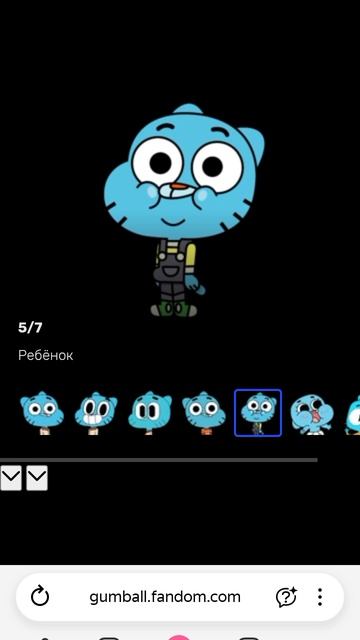Screen dimensions: 360x640
Task: Select the third thumbnail with rectangular eyes
Action: (150, 413)
